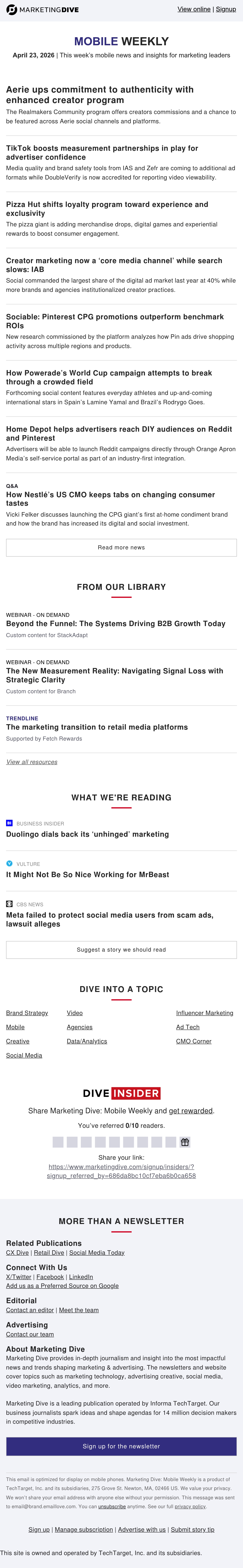The height and width of the screenshot is (1568, 243).
Task: Open the Influencer Marketing topic
Action: coord(205,1013)
